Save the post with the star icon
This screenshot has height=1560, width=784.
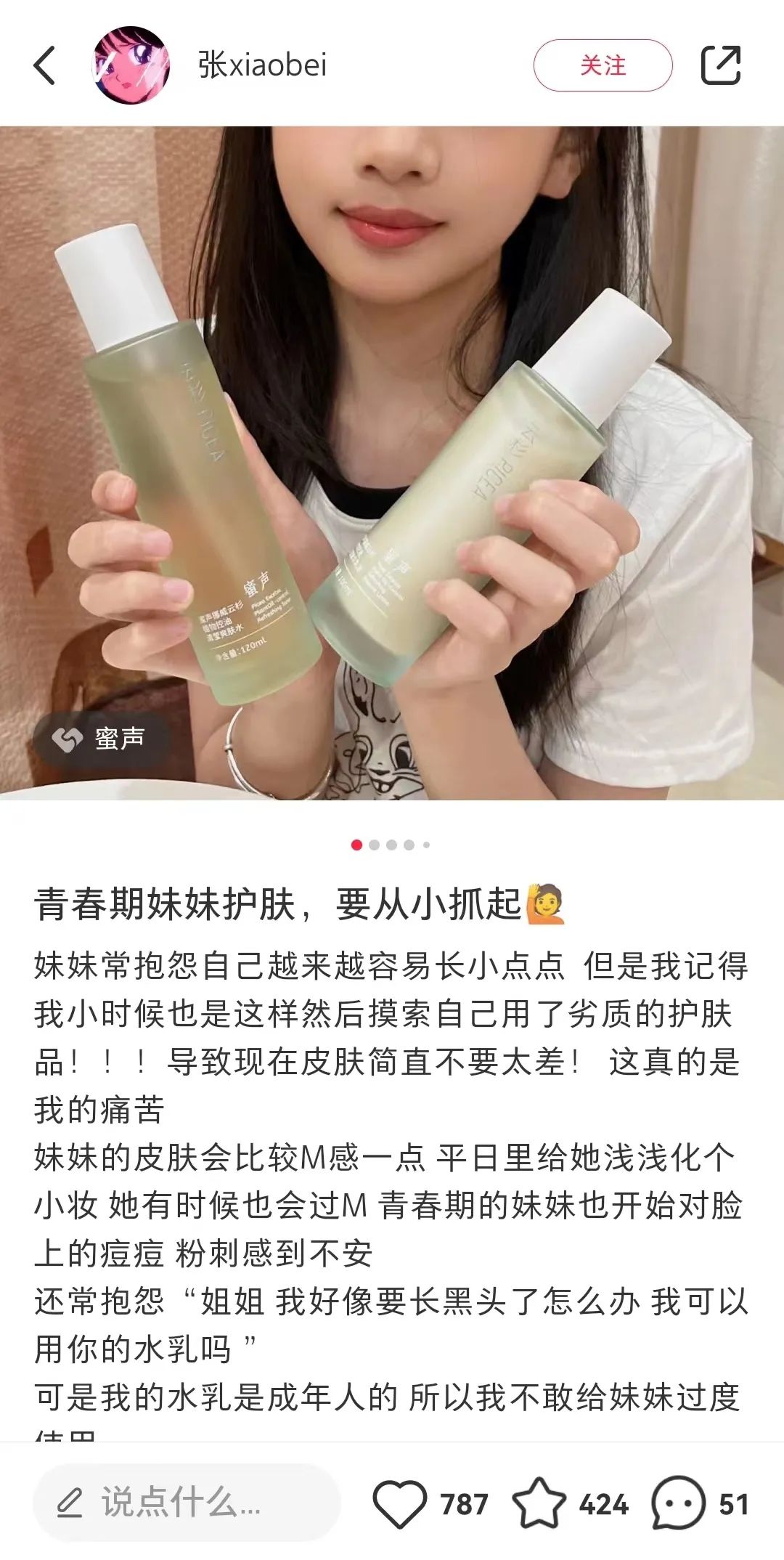(x=539, y=1503)
